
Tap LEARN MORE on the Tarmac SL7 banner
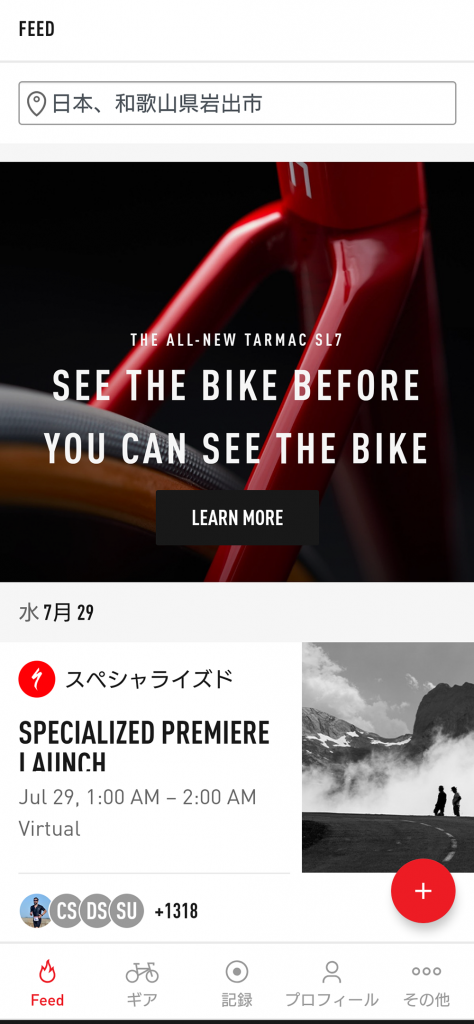[x=237, y=518]
